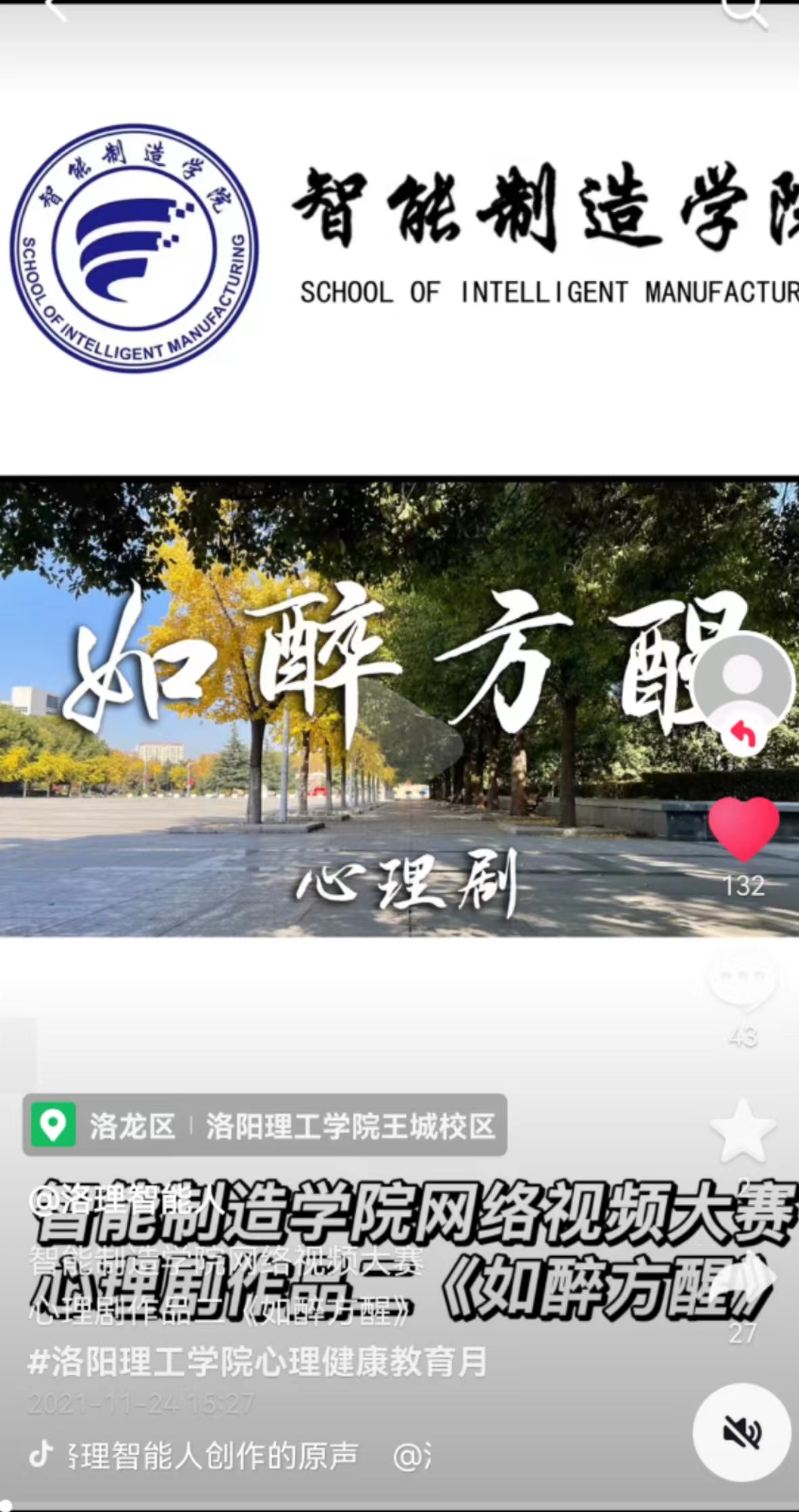Like the video with the heart icon
This screenshot has height=1512, width=799.
744,828
